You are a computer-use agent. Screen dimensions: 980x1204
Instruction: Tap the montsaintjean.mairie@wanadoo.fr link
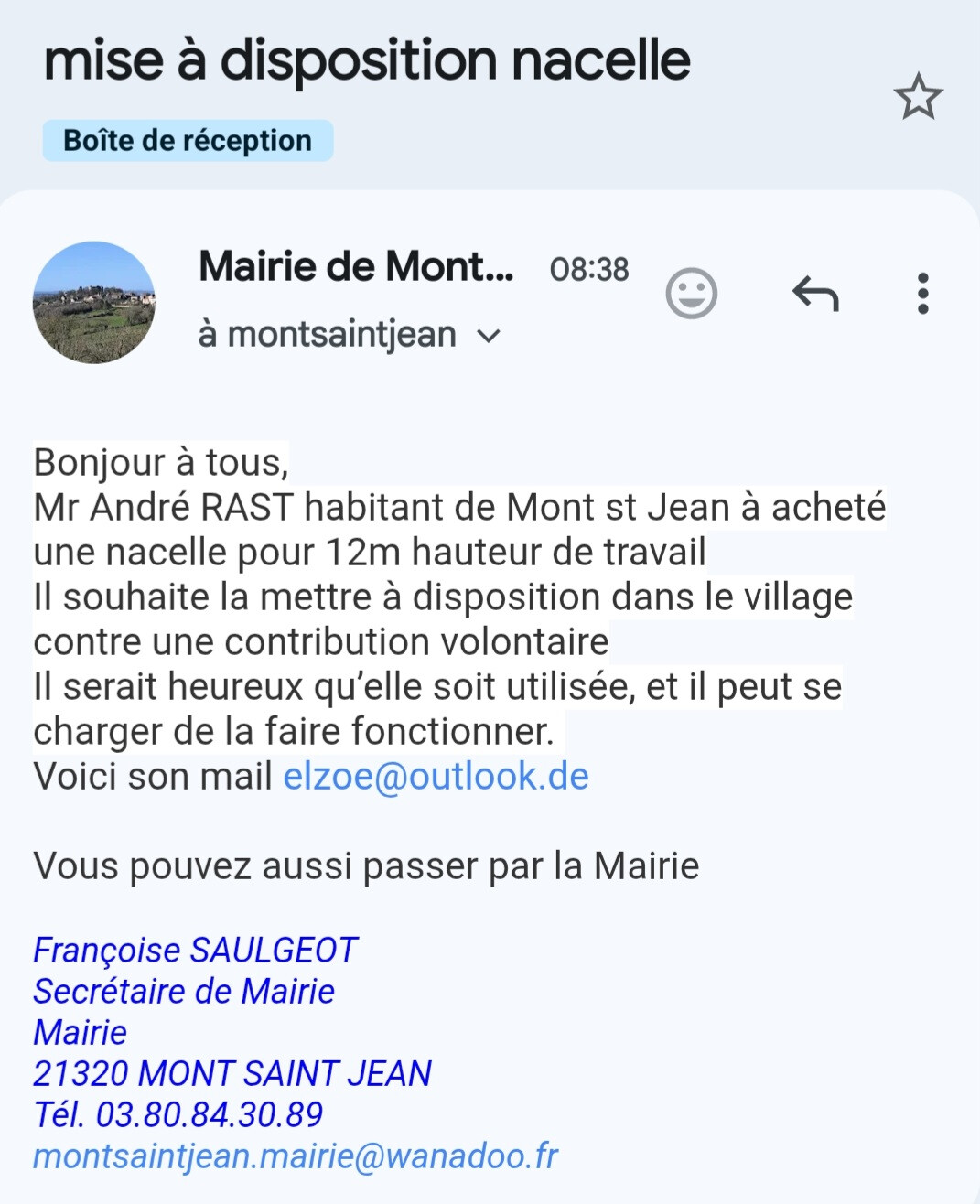click(295, 1156)
